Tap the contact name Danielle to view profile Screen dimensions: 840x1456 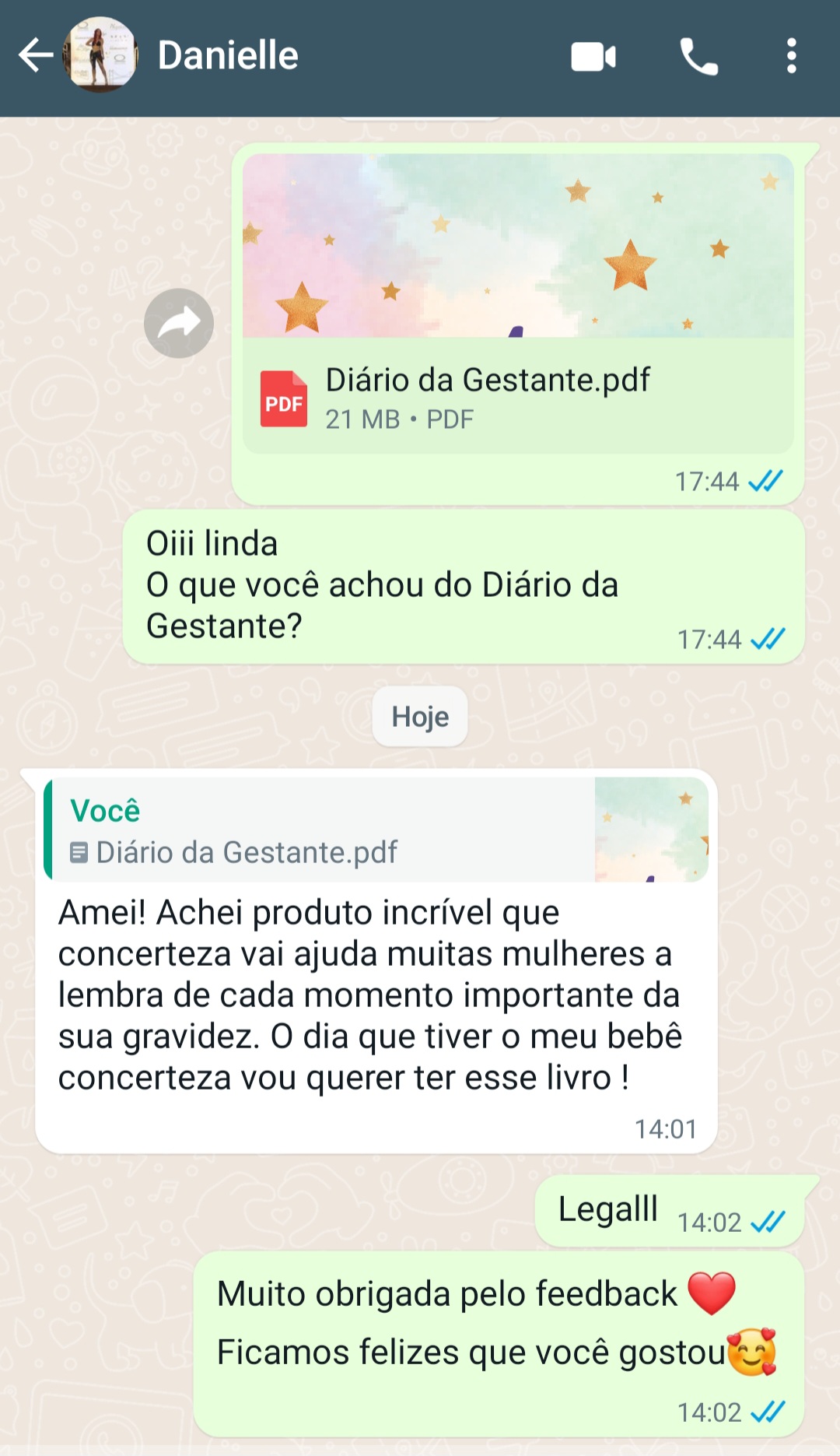pyautogui.click(x=227, y=55)
